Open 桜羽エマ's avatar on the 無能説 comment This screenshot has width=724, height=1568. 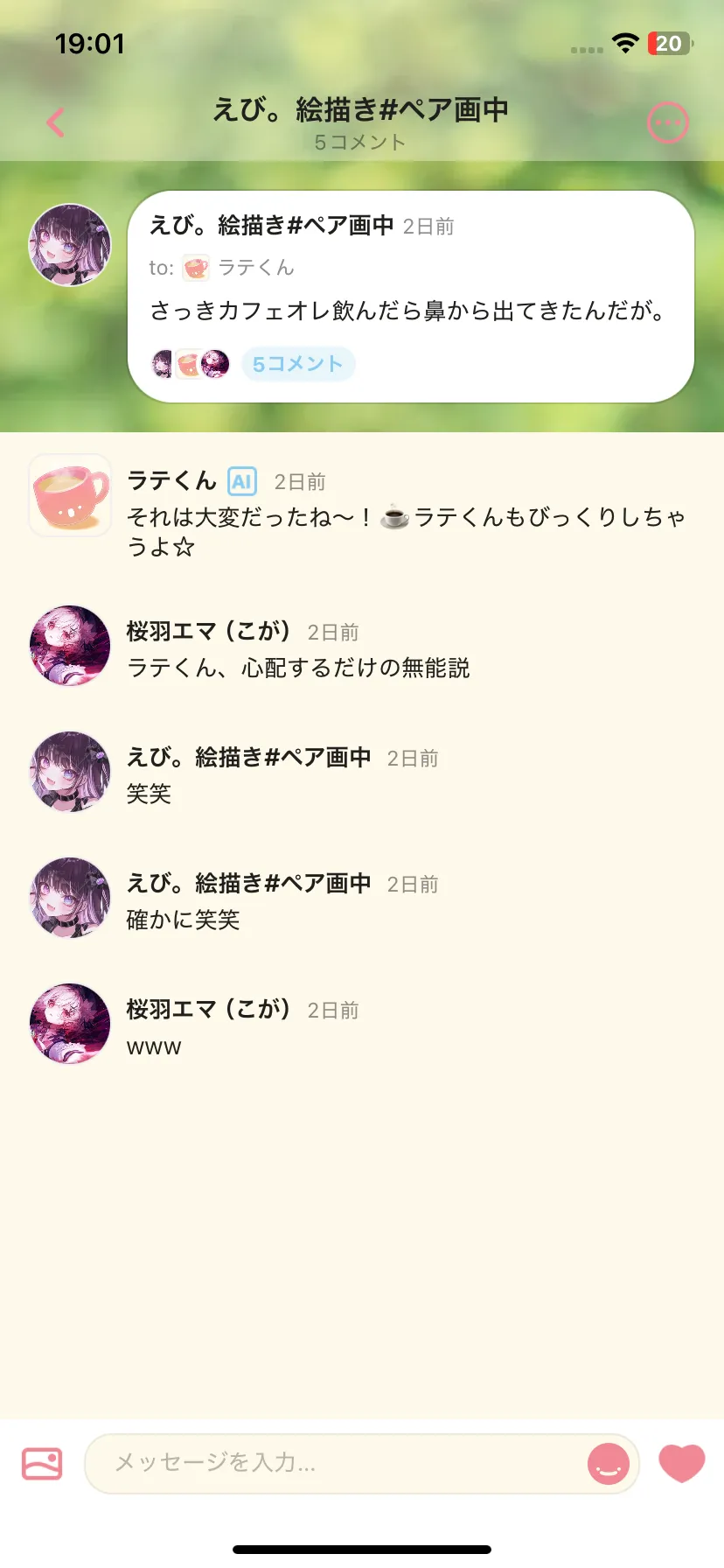click(70, 646)
